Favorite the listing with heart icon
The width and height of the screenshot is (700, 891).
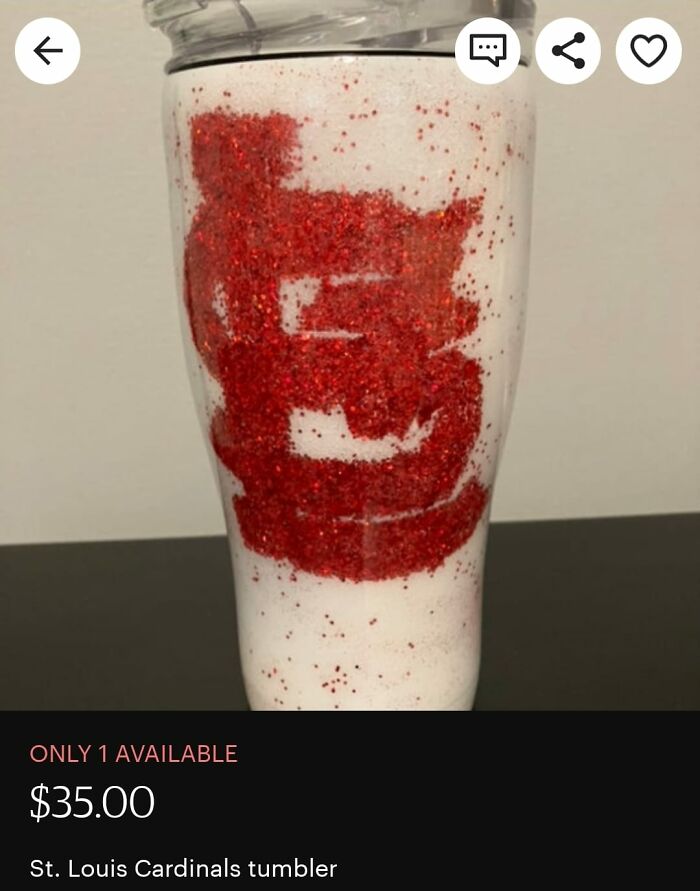648,51
